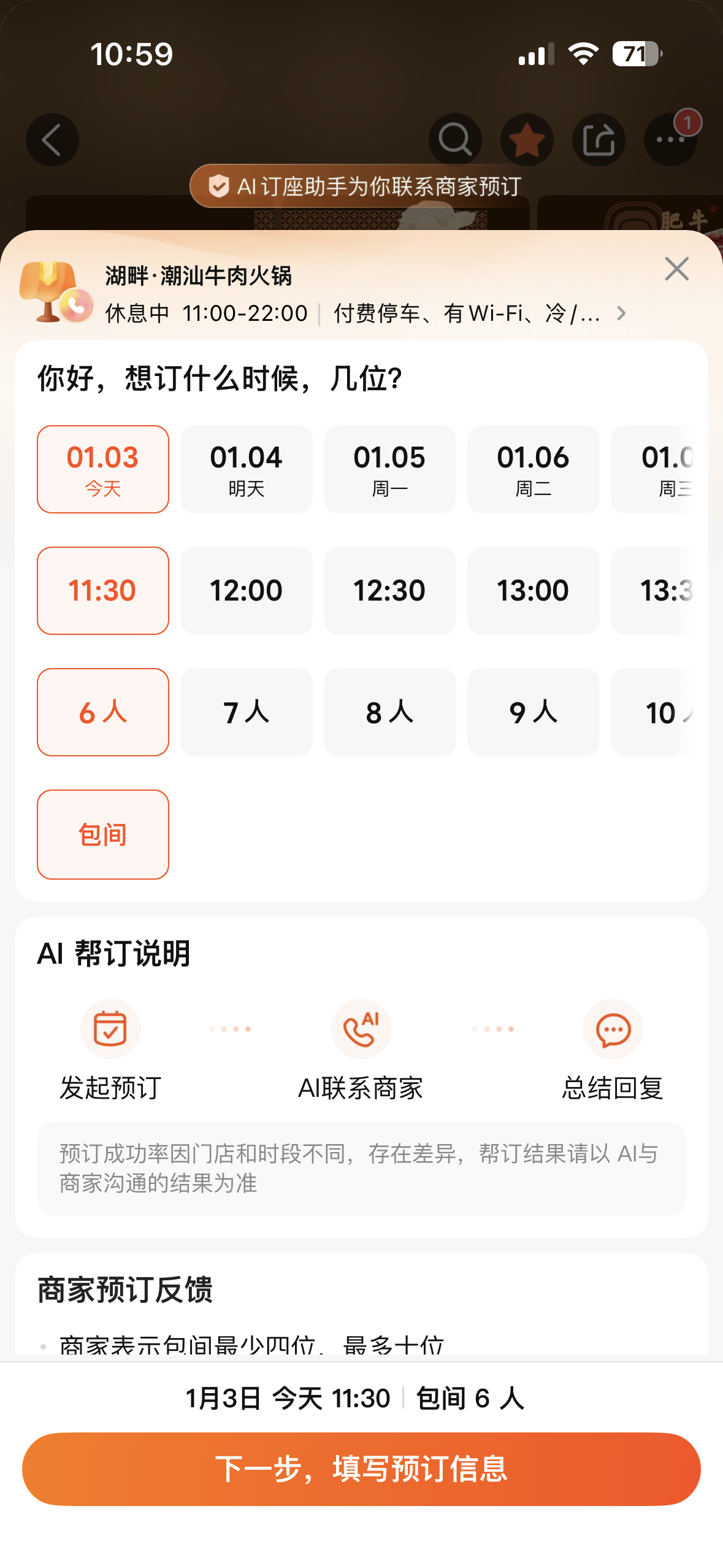This screenshot has height=1568, width=723.
Task: Set reservation time to 12:00
Action: 246,591
